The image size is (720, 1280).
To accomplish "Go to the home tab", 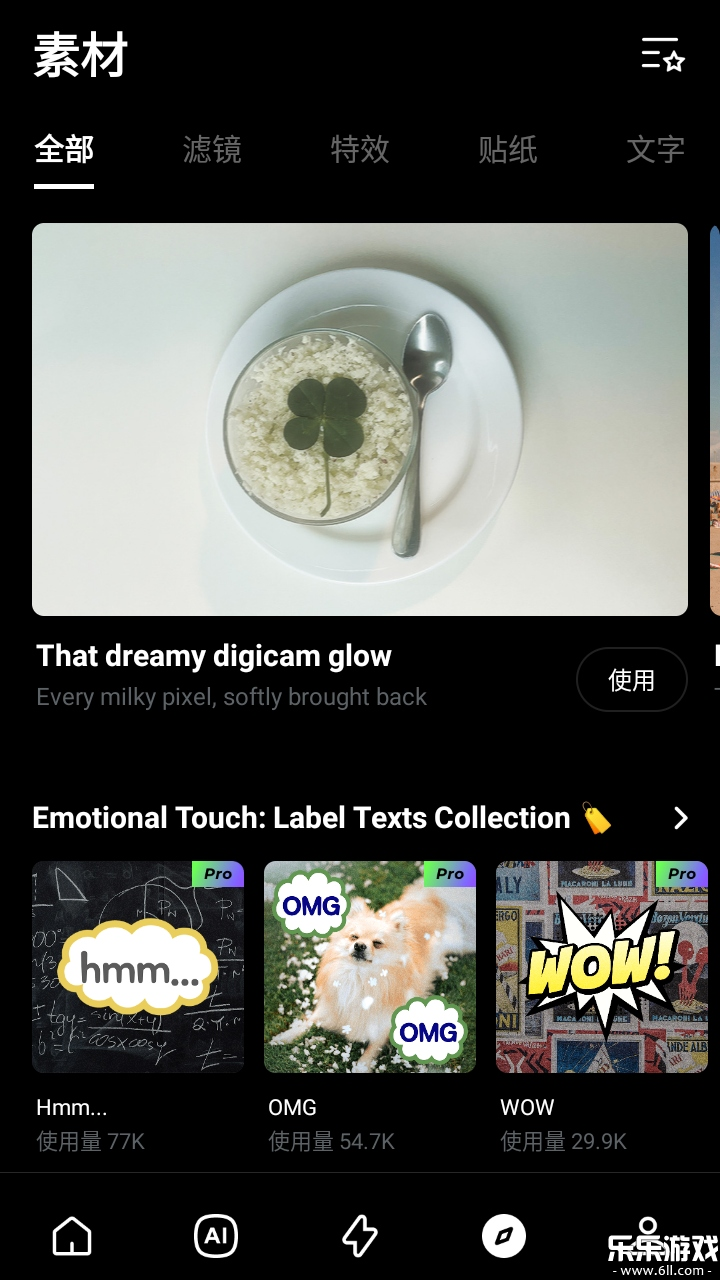I will (72, 1237).
